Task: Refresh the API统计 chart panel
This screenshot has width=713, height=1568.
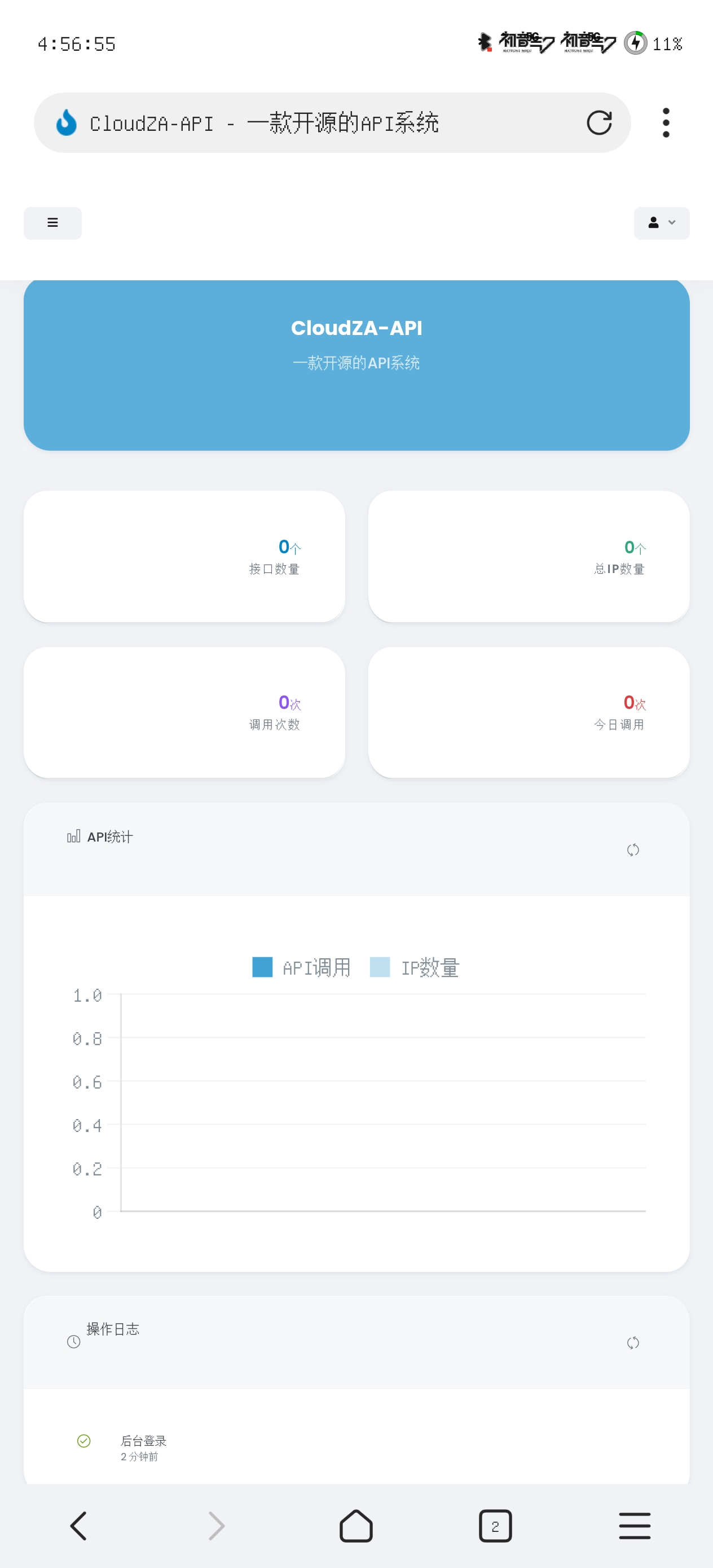Action: 633,850
